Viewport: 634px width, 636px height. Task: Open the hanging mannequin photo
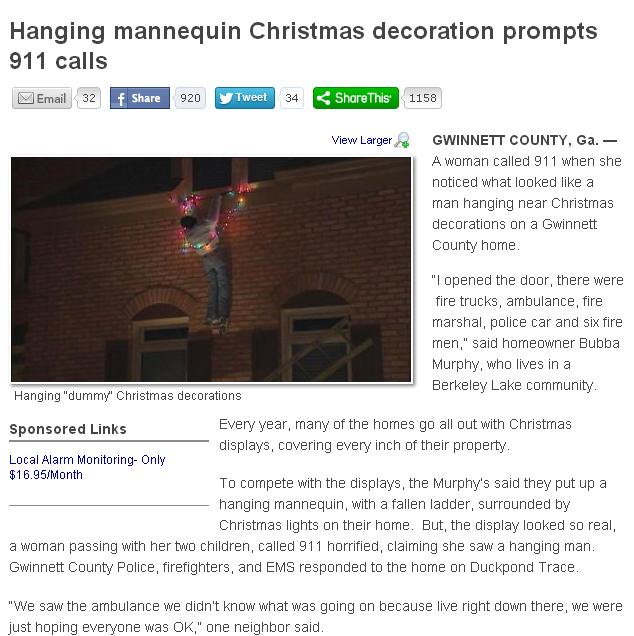point(211,268)
